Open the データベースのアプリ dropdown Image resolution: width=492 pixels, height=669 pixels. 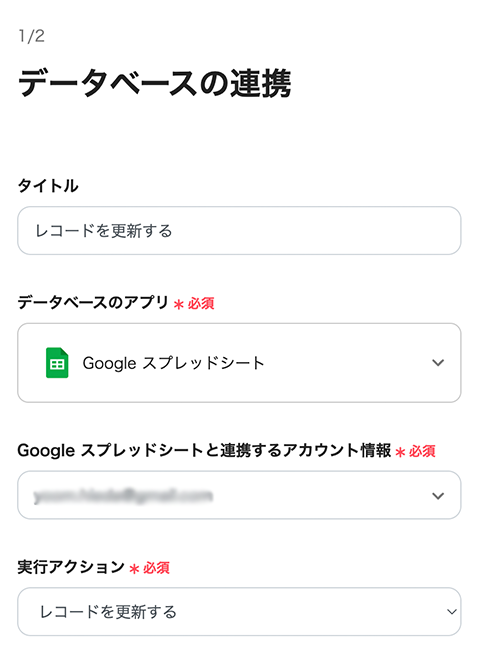pos(239,363)
